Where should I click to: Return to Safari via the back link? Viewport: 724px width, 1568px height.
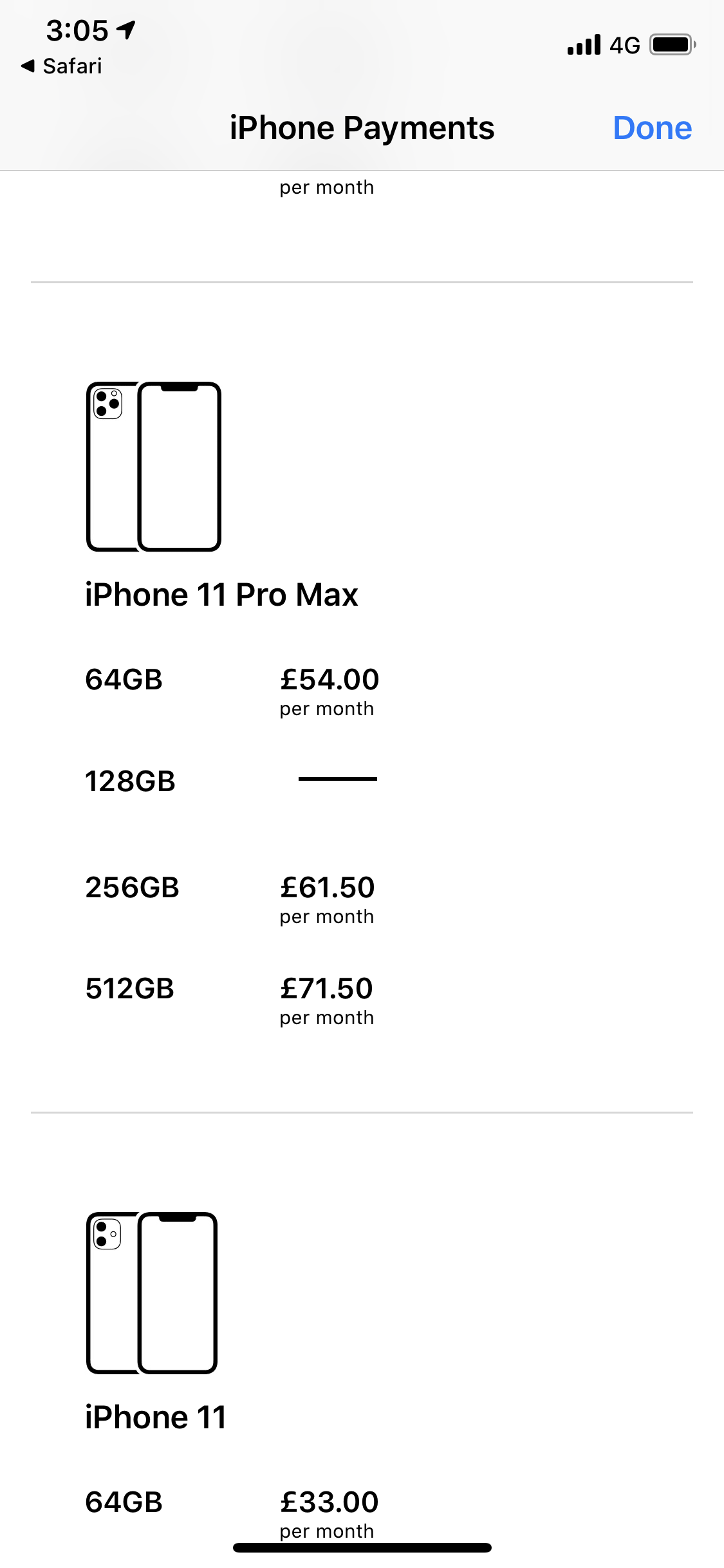tap(62, 66)
